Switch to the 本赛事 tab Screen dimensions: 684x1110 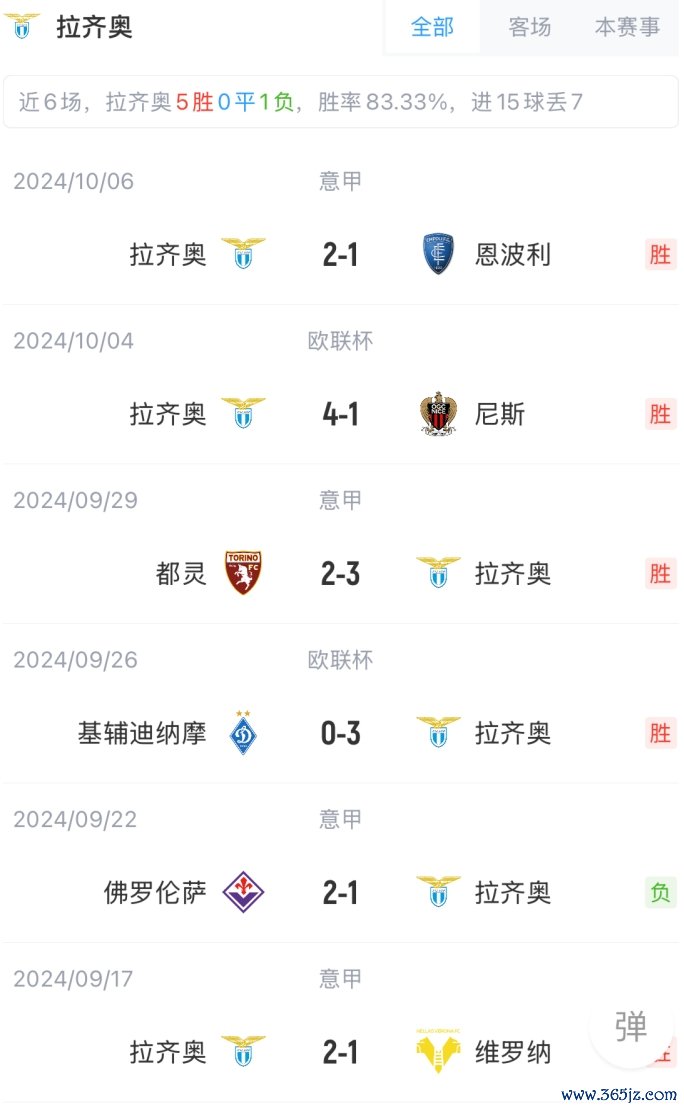[627, 27]
